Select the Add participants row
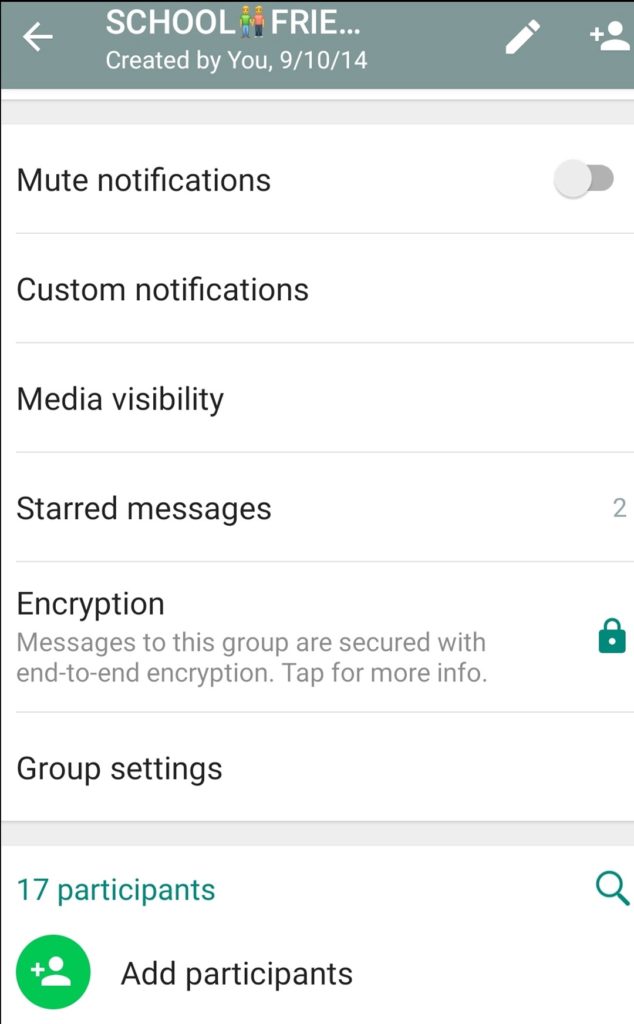The height and width of the screenshot is (1024, 634). pyautogui.click(x=317, y=973)
